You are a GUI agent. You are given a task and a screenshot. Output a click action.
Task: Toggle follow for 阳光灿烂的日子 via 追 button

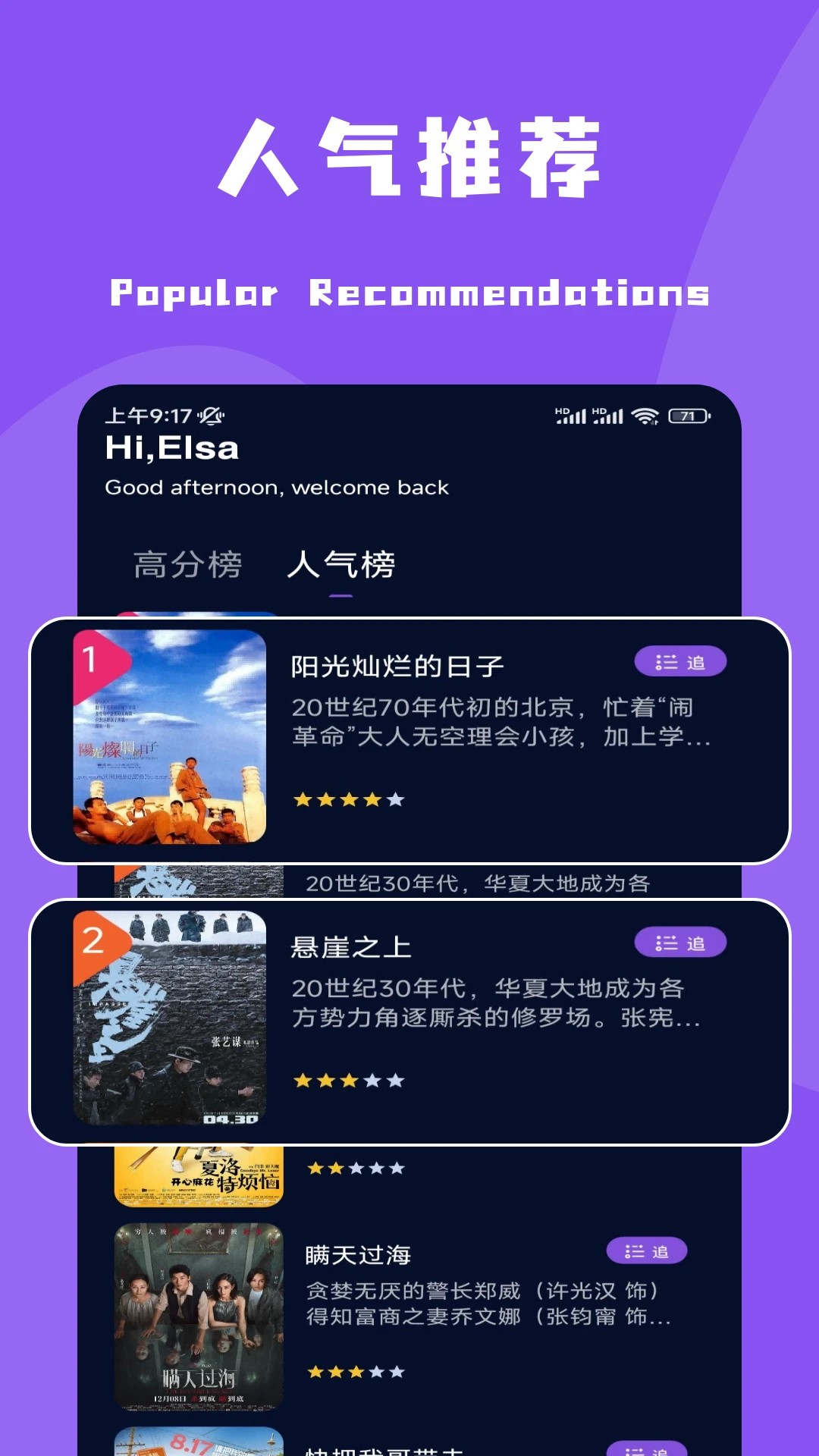point(682,661)
